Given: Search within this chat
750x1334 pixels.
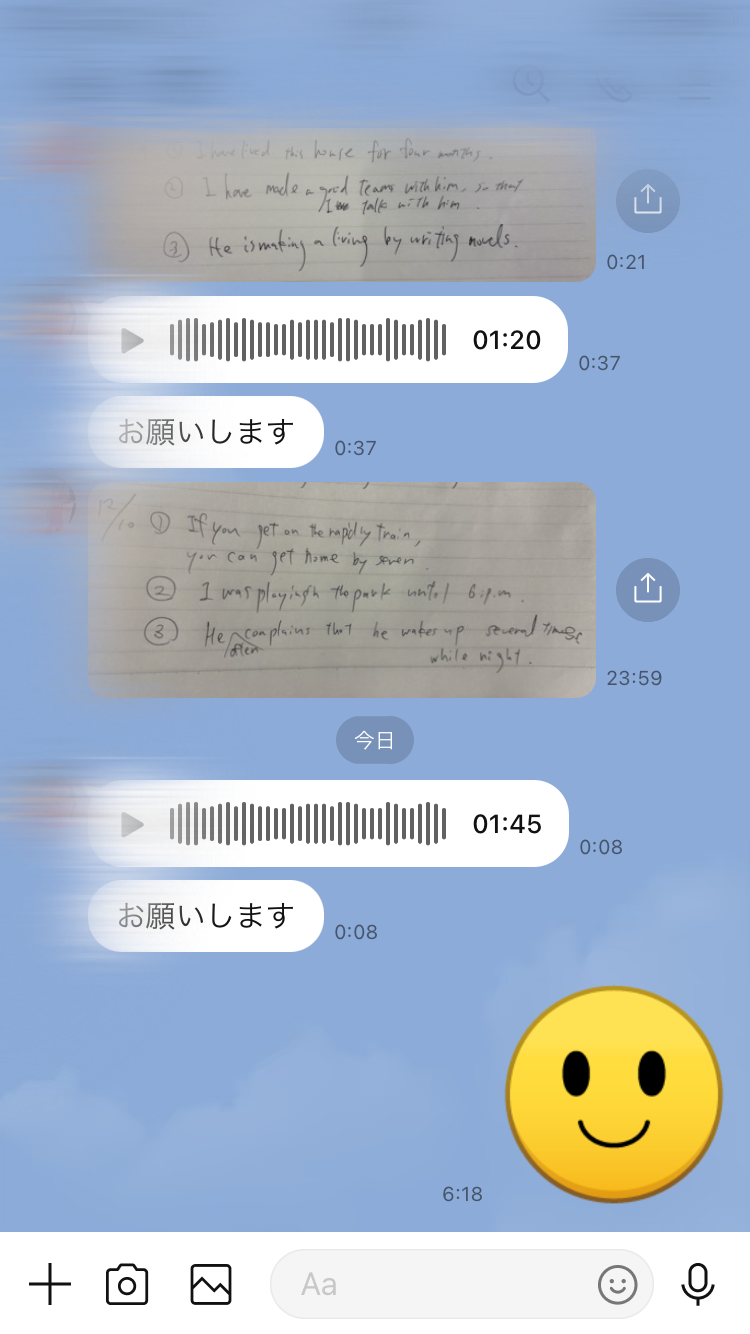Looking at the screenshot, I should click(531, 84).
